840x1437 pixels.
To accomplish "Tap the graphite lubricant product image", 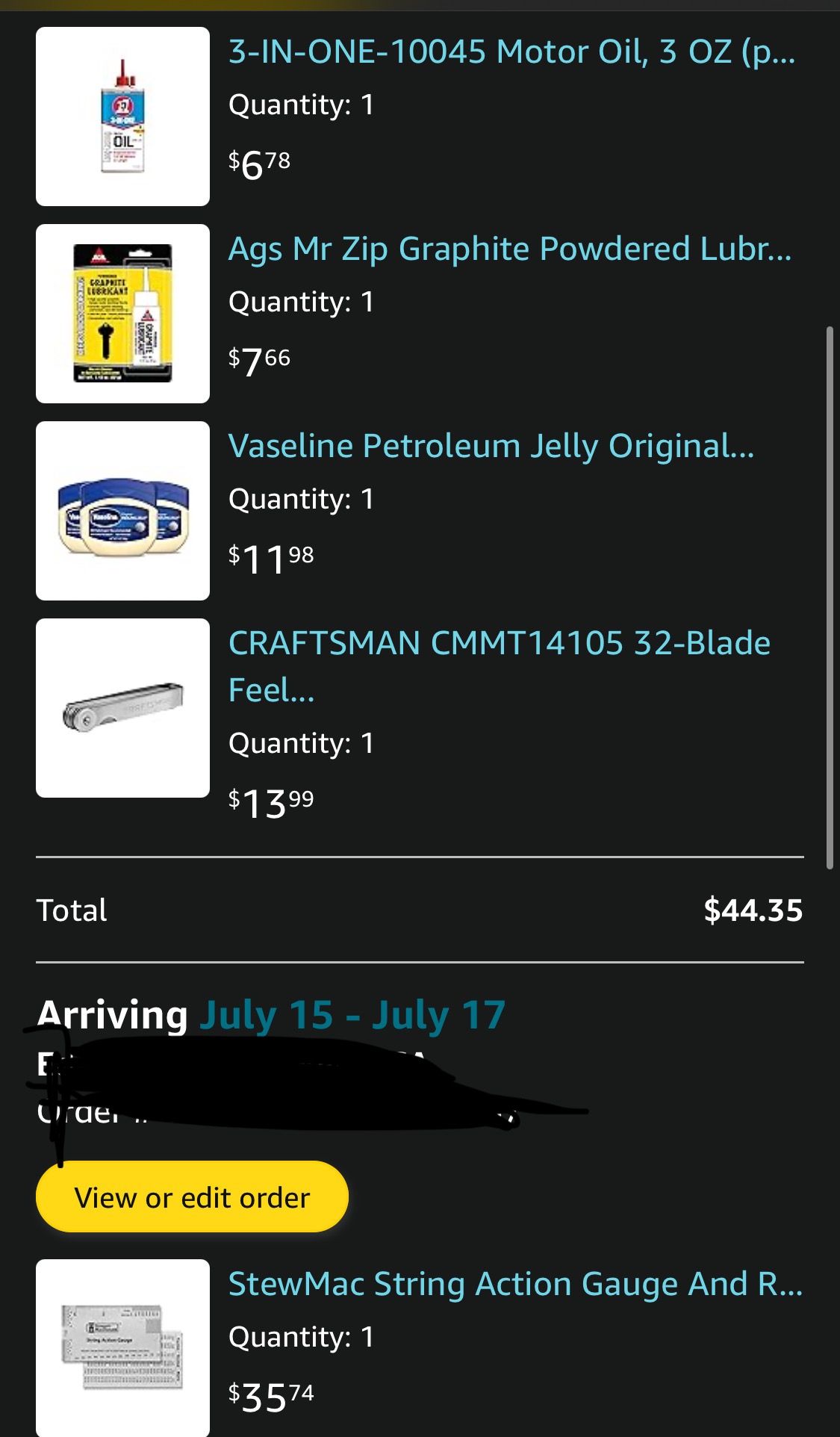I will [122, 314].
